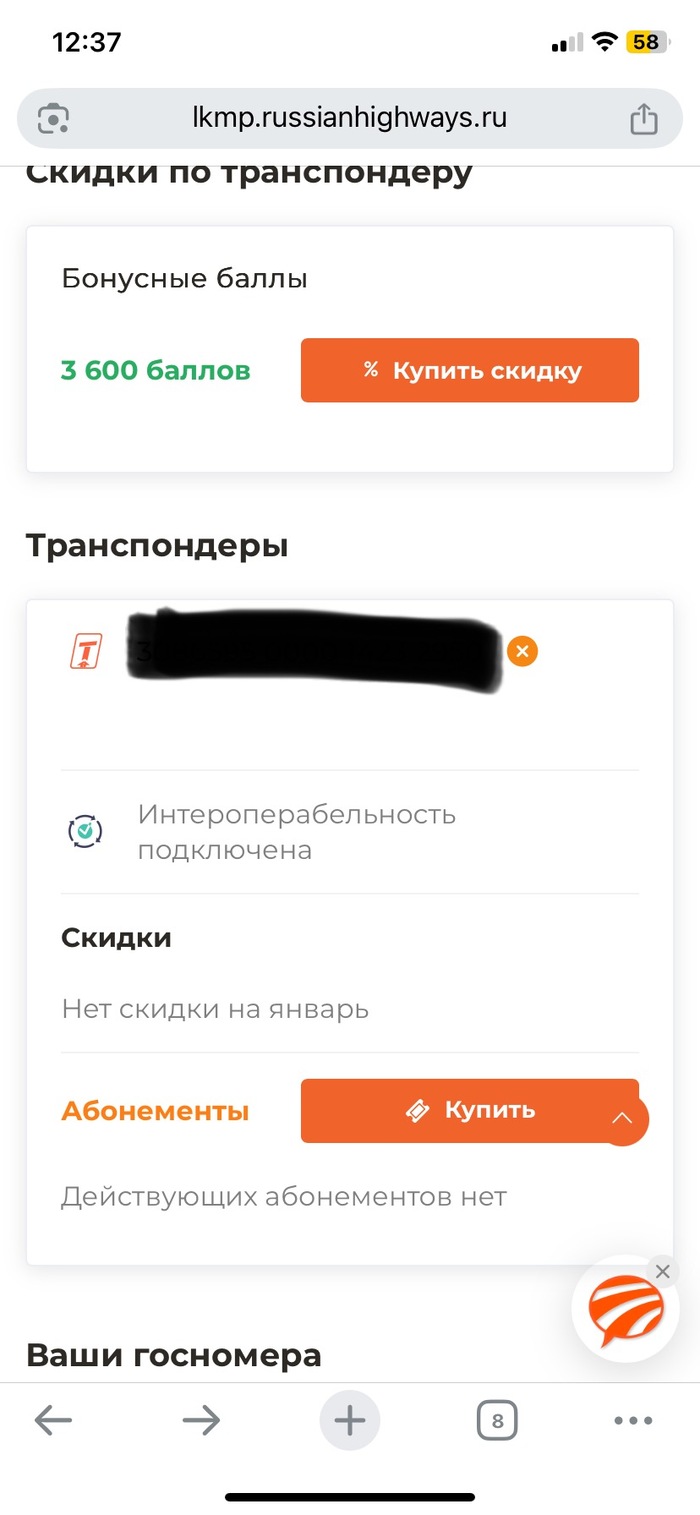Open a new browser tab
This screenshot has height=1515, width=700.
pos(349,1420)
